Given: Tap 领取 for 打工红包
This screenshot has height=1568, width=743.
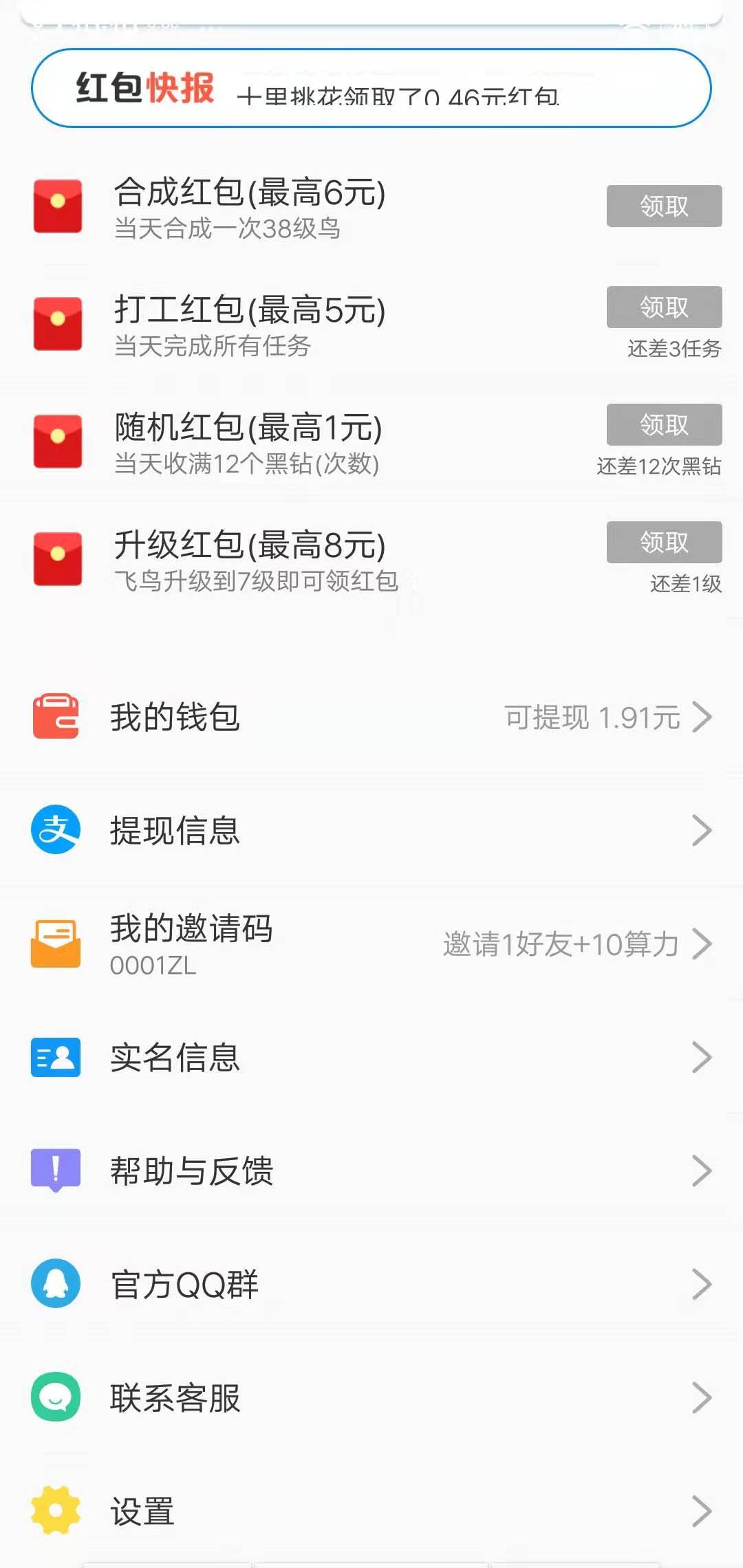Looking at the screenshot, I should [x=664, y=307].
